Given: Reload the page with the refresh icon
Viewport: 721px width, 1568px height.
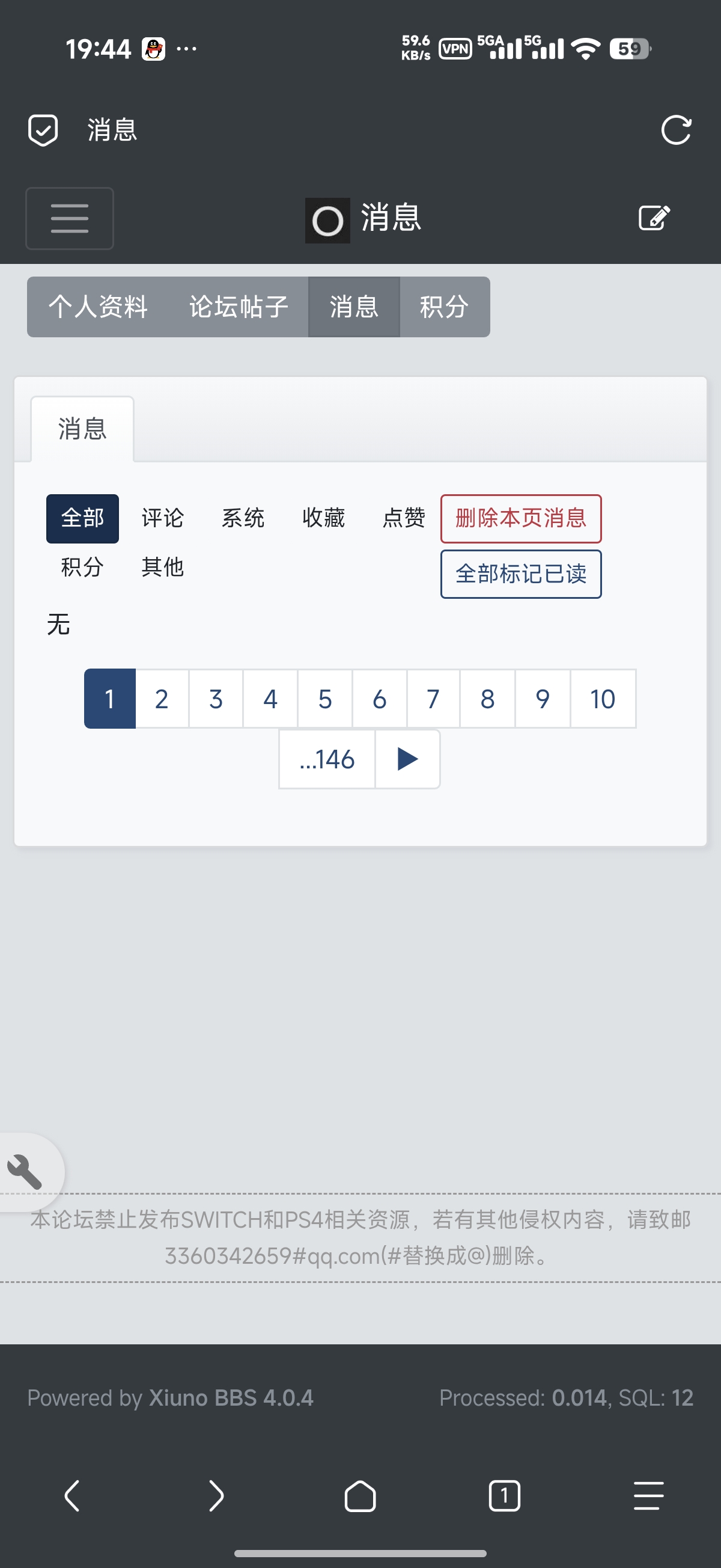Looking at the screenshot, I should 675,130.
